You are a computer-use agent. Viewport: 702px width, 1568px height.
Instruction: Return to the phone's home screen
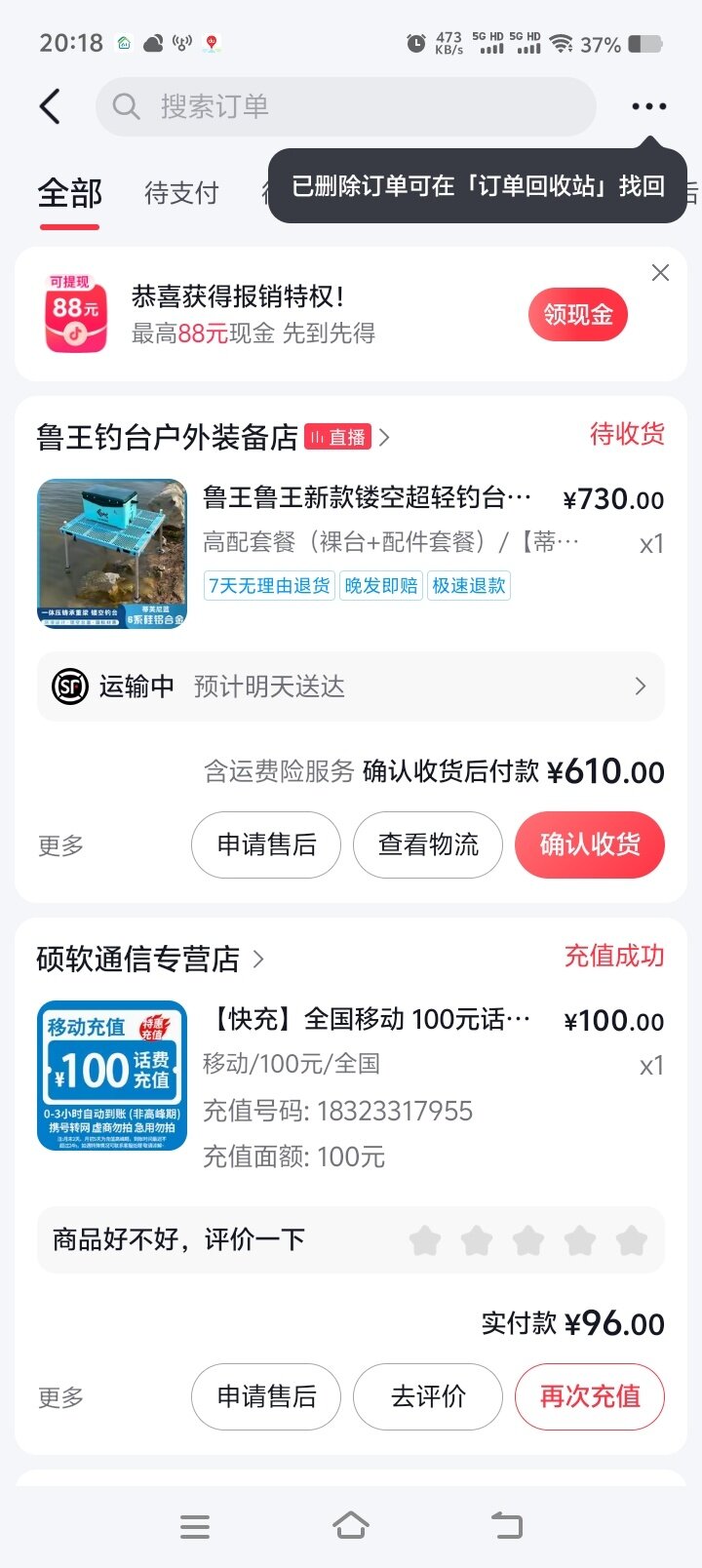[351, 1525]
